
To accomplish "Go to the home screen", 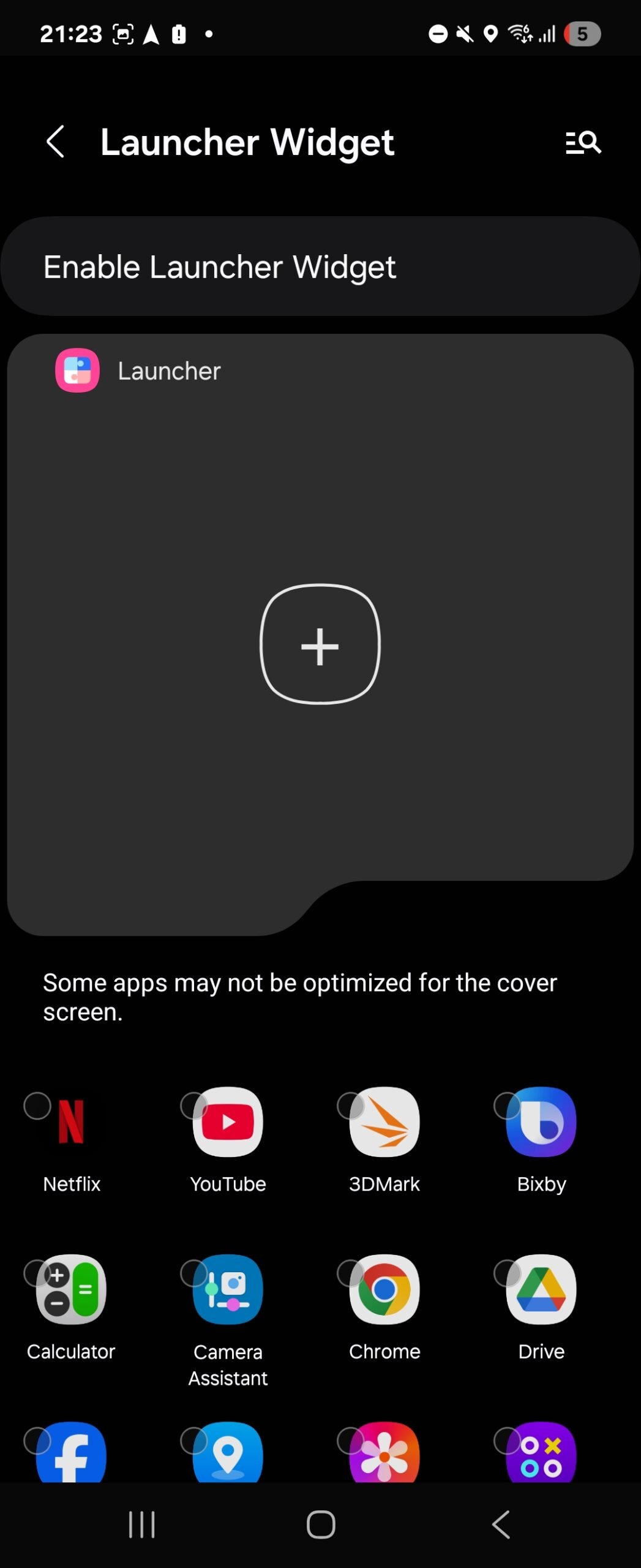I will click(320, 1525).
